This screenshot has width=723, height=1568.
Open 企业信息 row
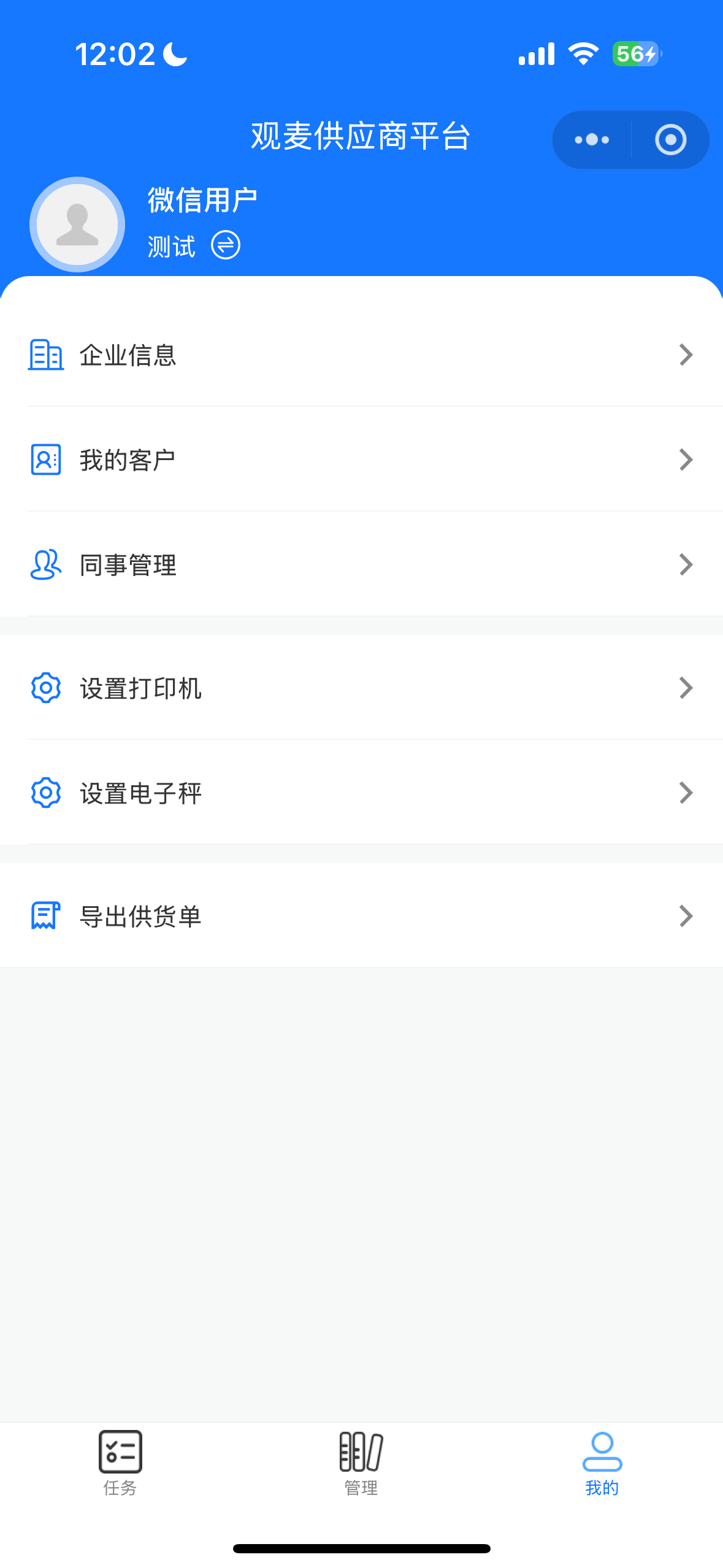pos(362,355)
